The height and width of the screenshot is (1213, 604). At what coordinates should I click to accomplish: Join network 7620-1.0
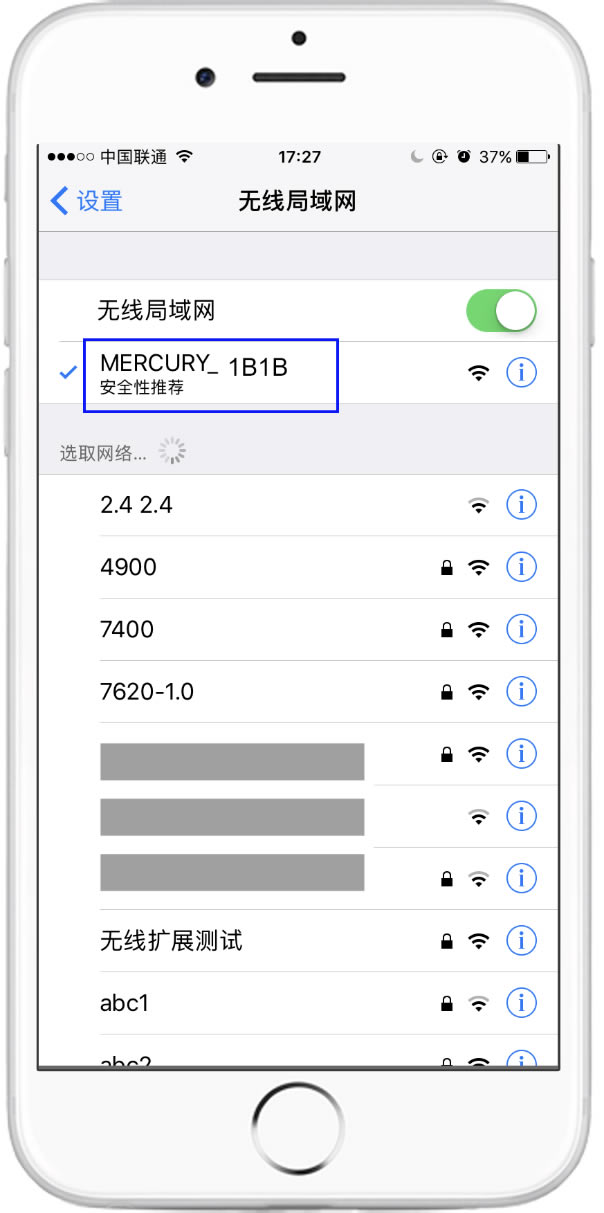297,691
